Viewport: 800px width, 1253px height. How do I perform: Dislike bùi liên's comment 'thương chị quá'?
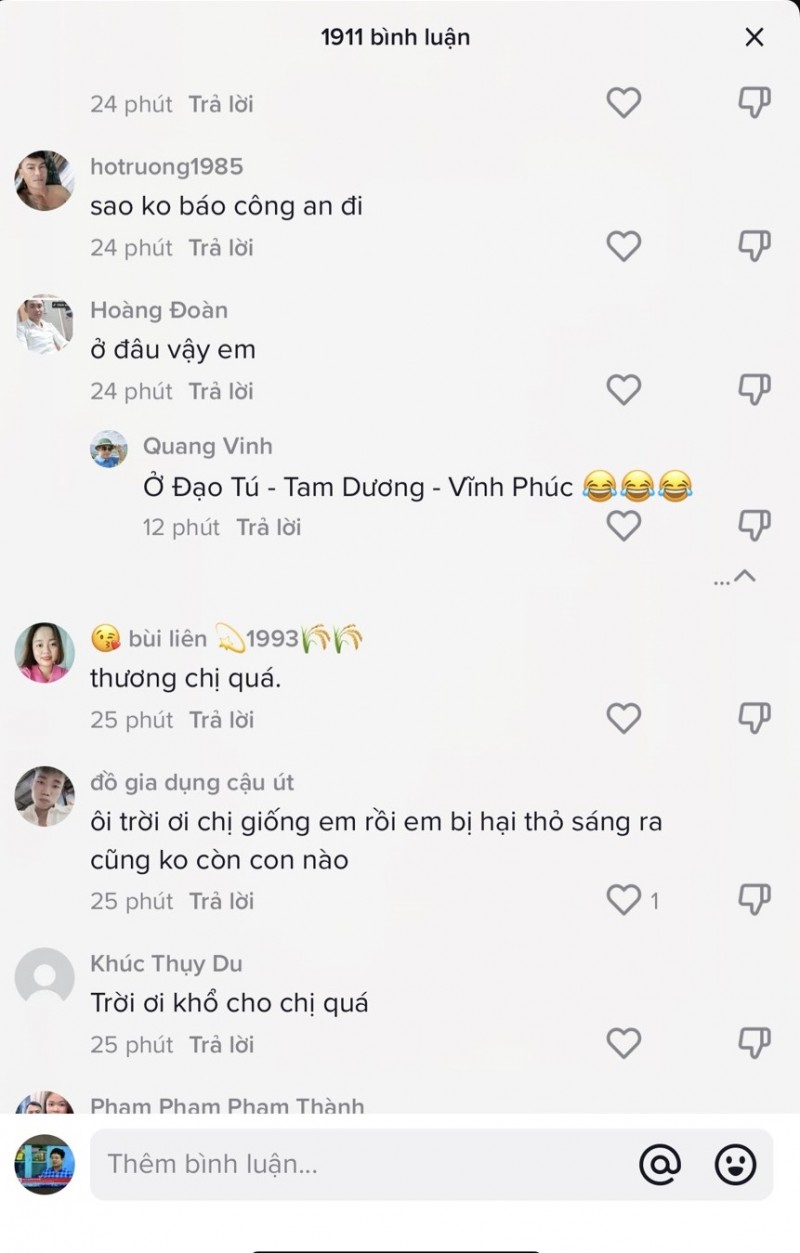753,718
